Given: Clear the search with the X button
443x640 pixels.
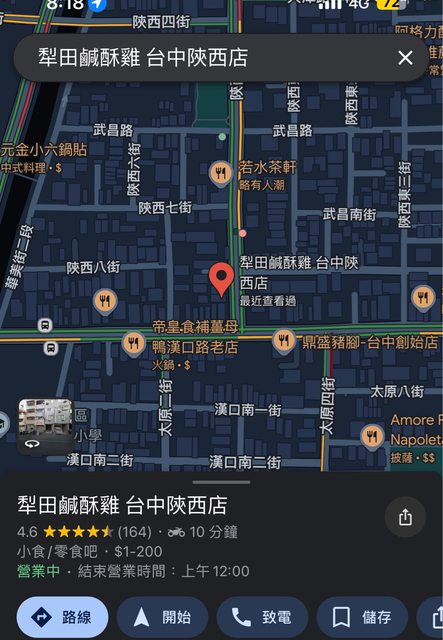Looking at the screenshot, I should [405, 58].
